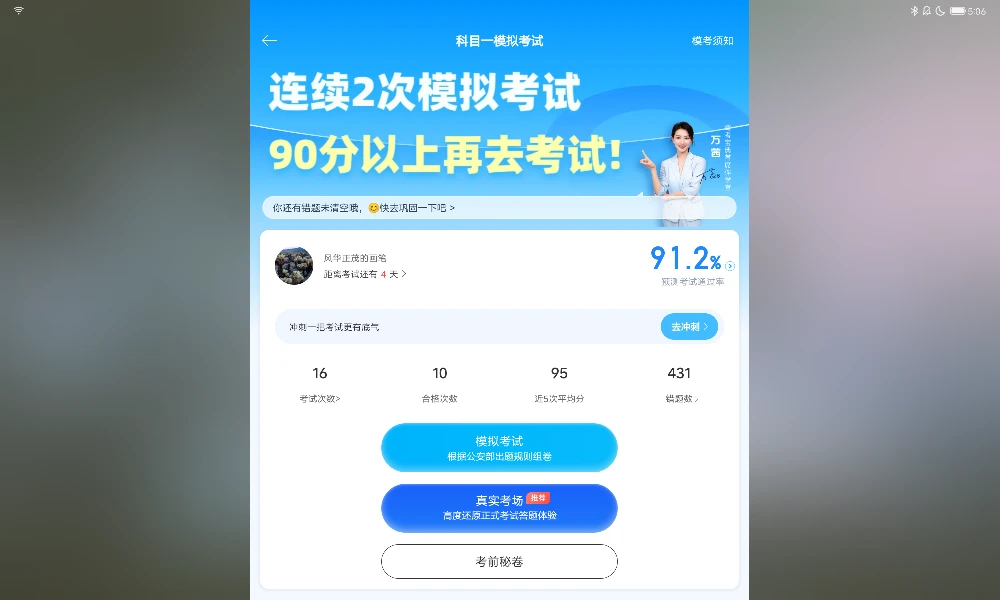The image size is (1000, 600).
Task: Open 考前秘卷 pre-exam papers
Action: pos(499,561)
